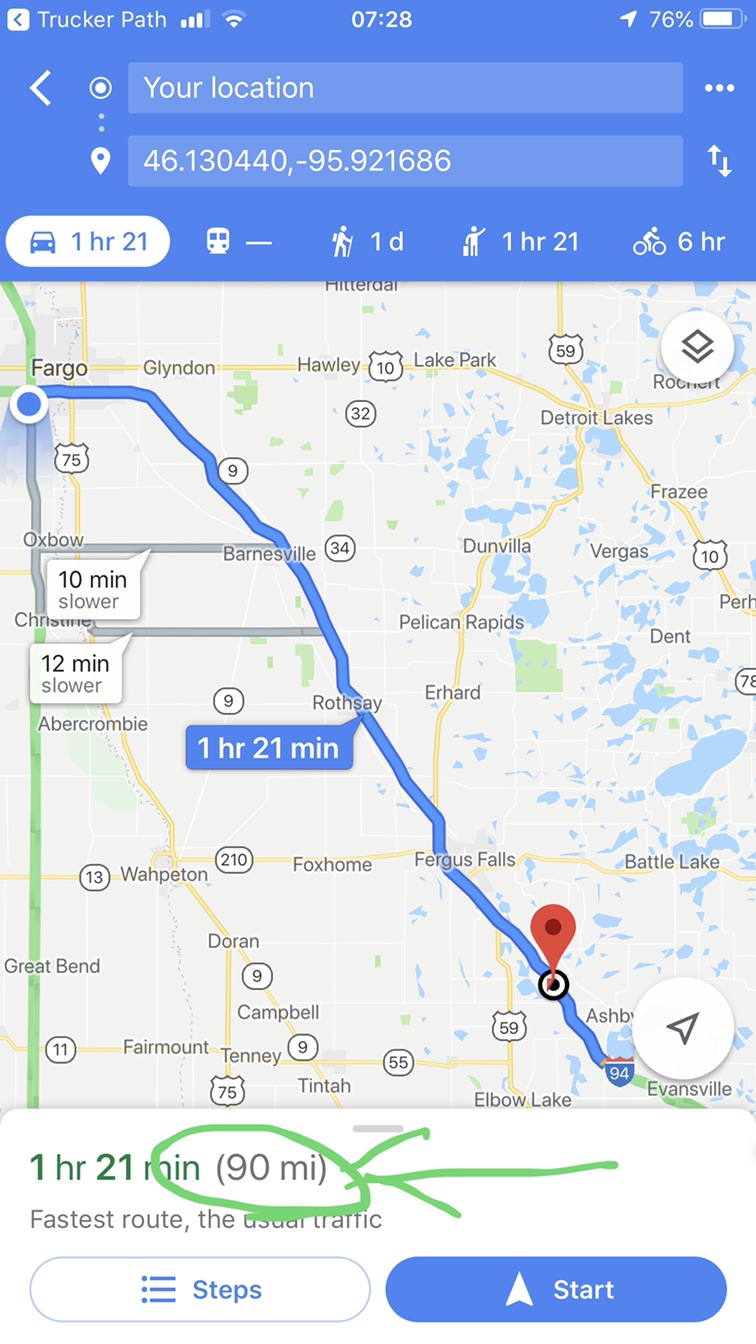Edit the Your location starting point field
Image resolution: width=756 pixels, height=1344 pixels.
[x=405, y=88]
